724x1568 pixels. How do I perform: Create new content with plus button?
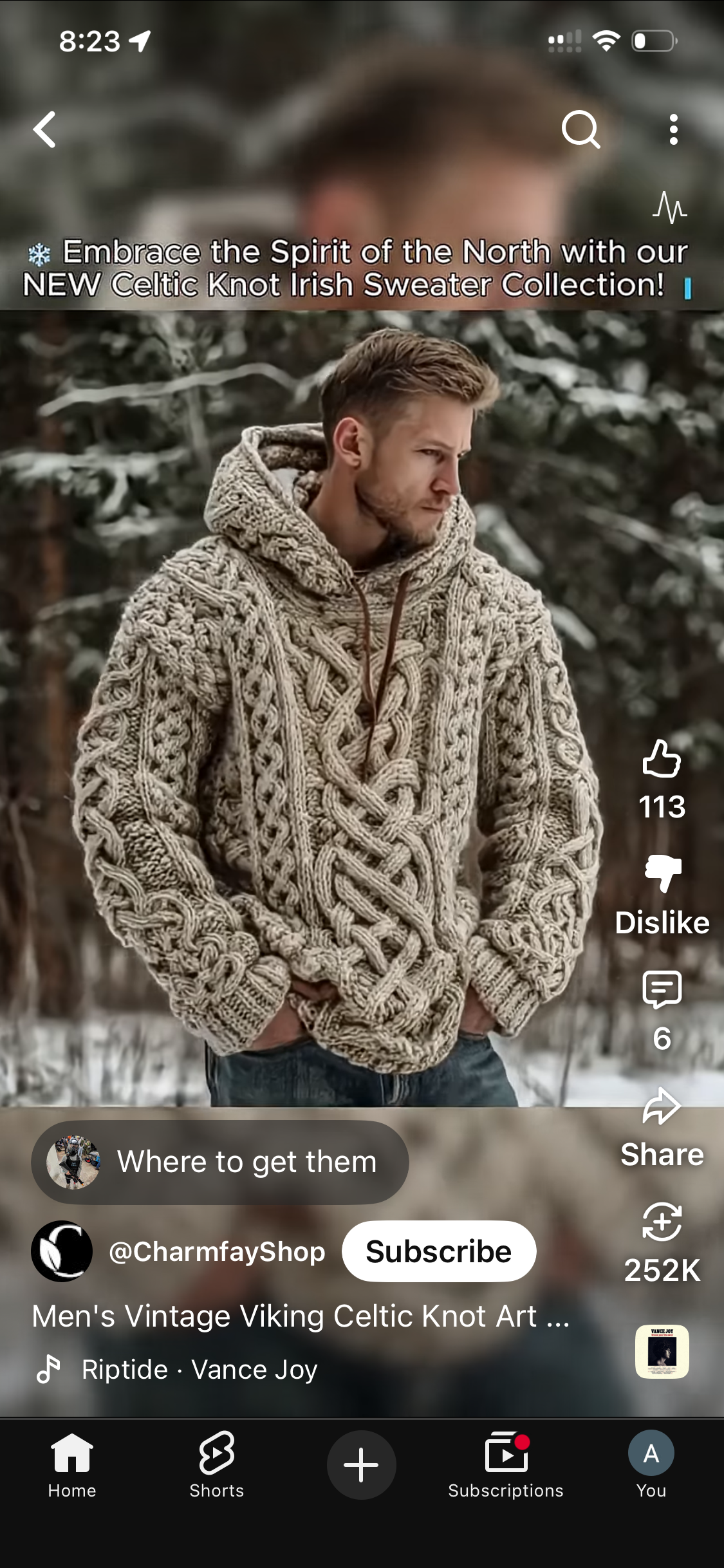(362, 1465)
